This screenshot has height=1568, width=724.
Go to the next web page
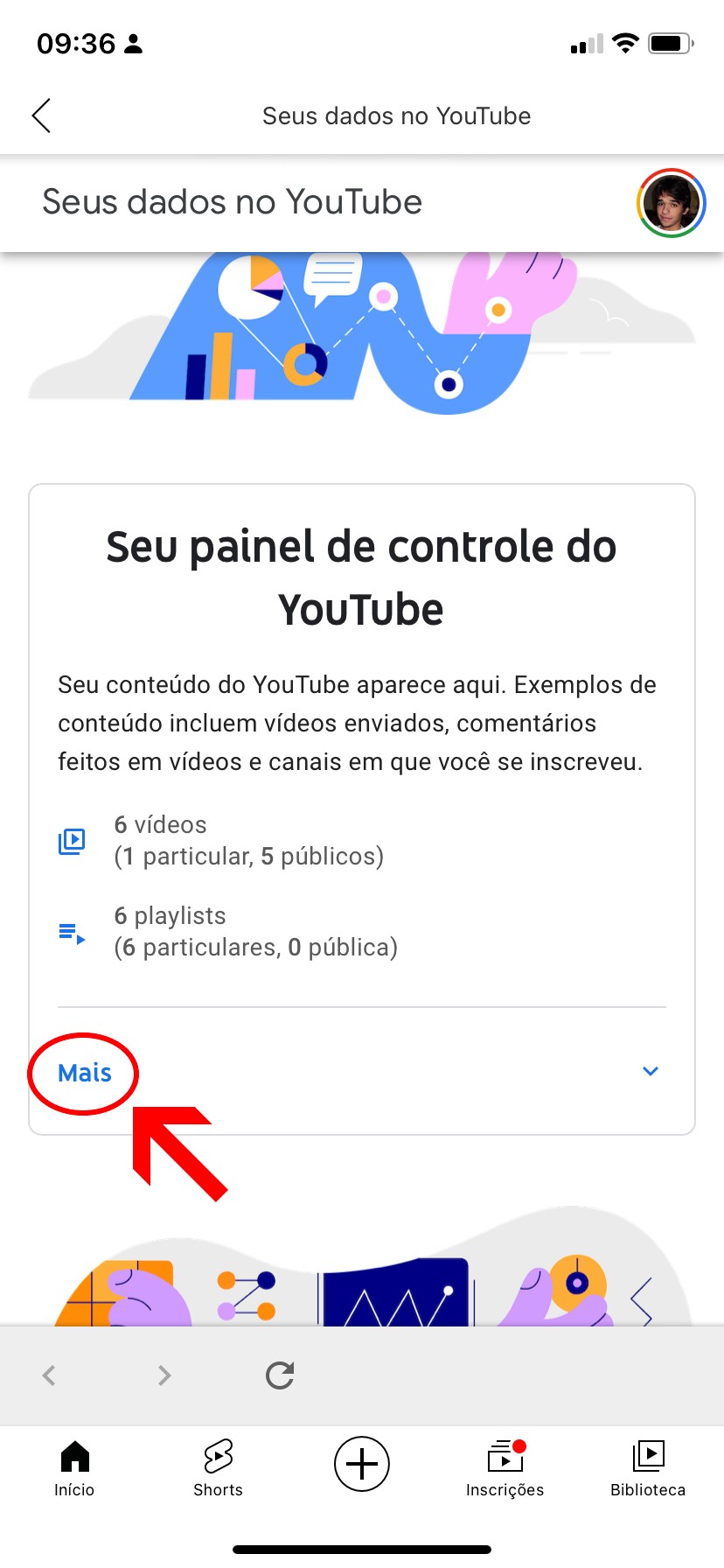coord(164,1375)
